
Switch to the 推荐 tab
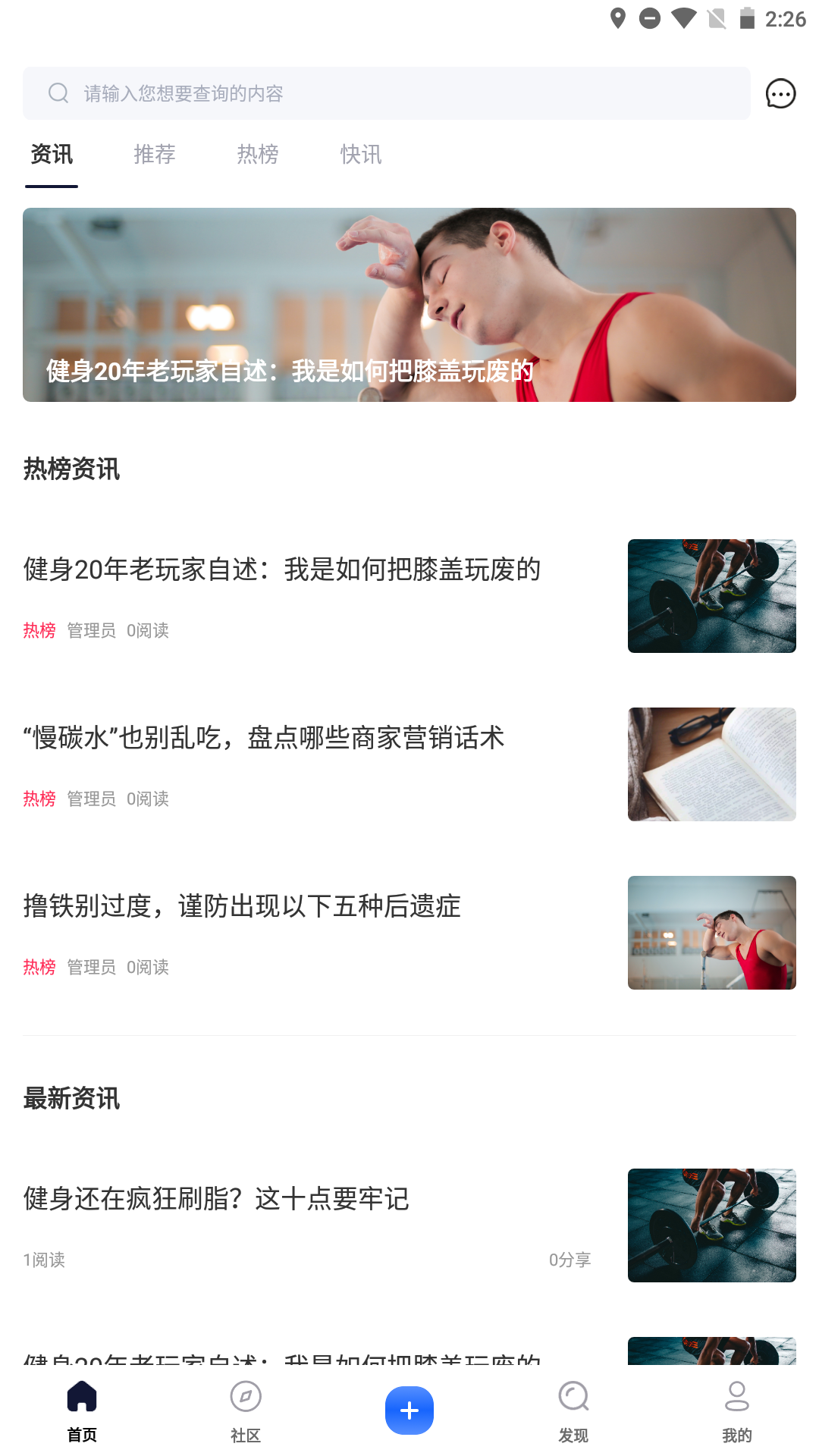155,155
